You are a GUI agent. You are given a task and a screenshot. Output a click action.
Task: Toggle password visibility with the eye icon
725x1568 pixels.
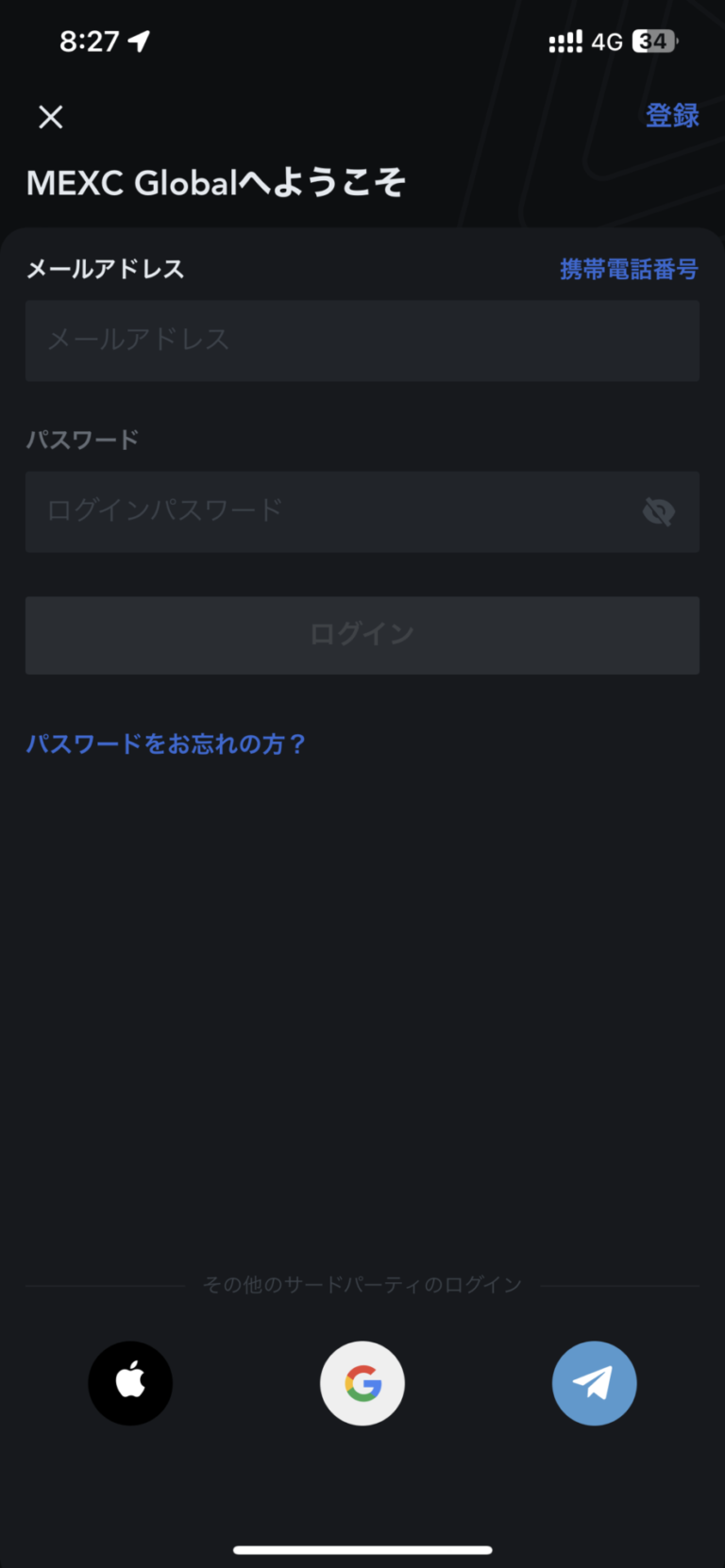click(658, 511)
